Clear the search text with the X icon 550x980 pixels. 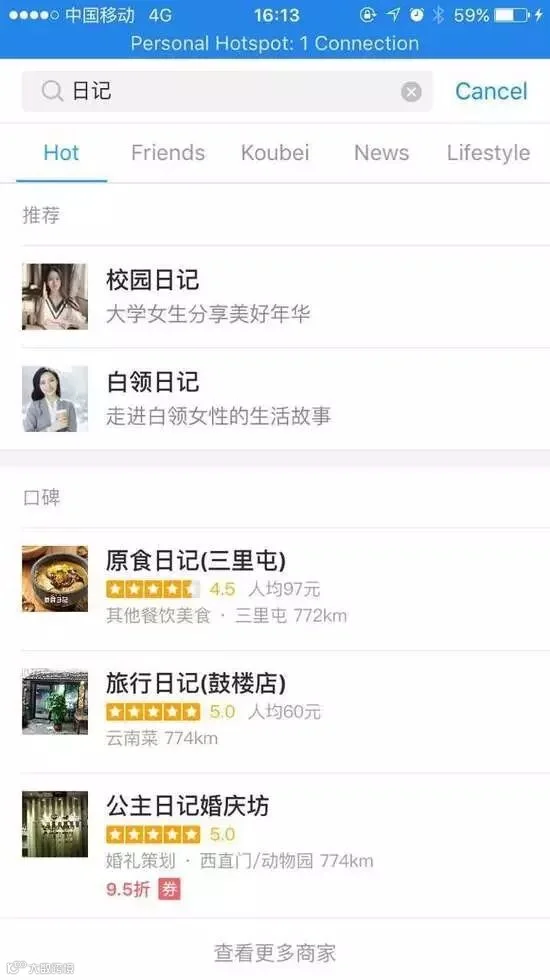click(411, 92)
